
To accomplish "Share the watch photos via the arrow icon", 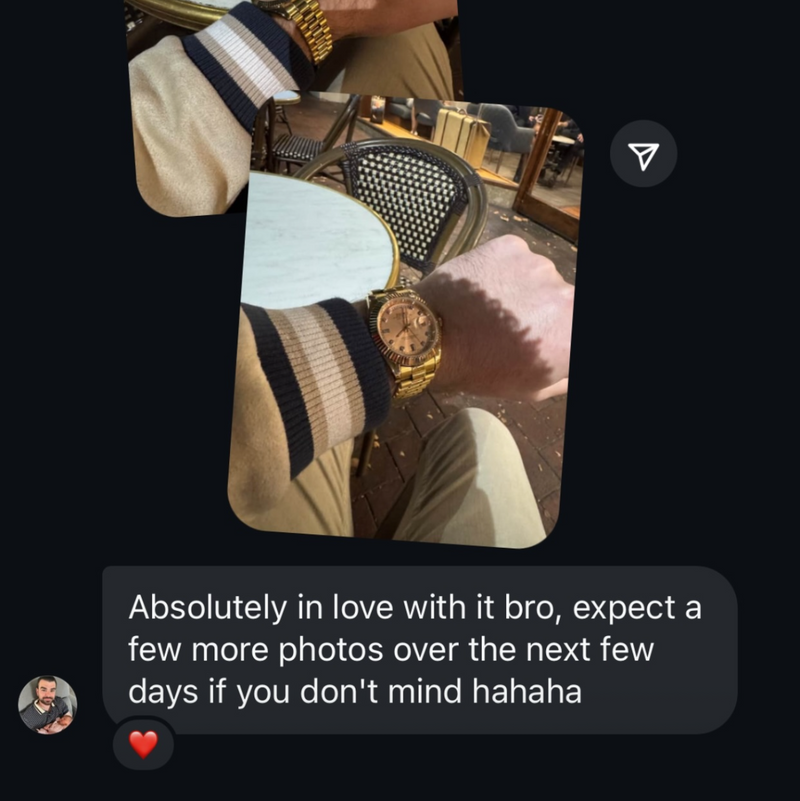I will click(x=644, y=155).
